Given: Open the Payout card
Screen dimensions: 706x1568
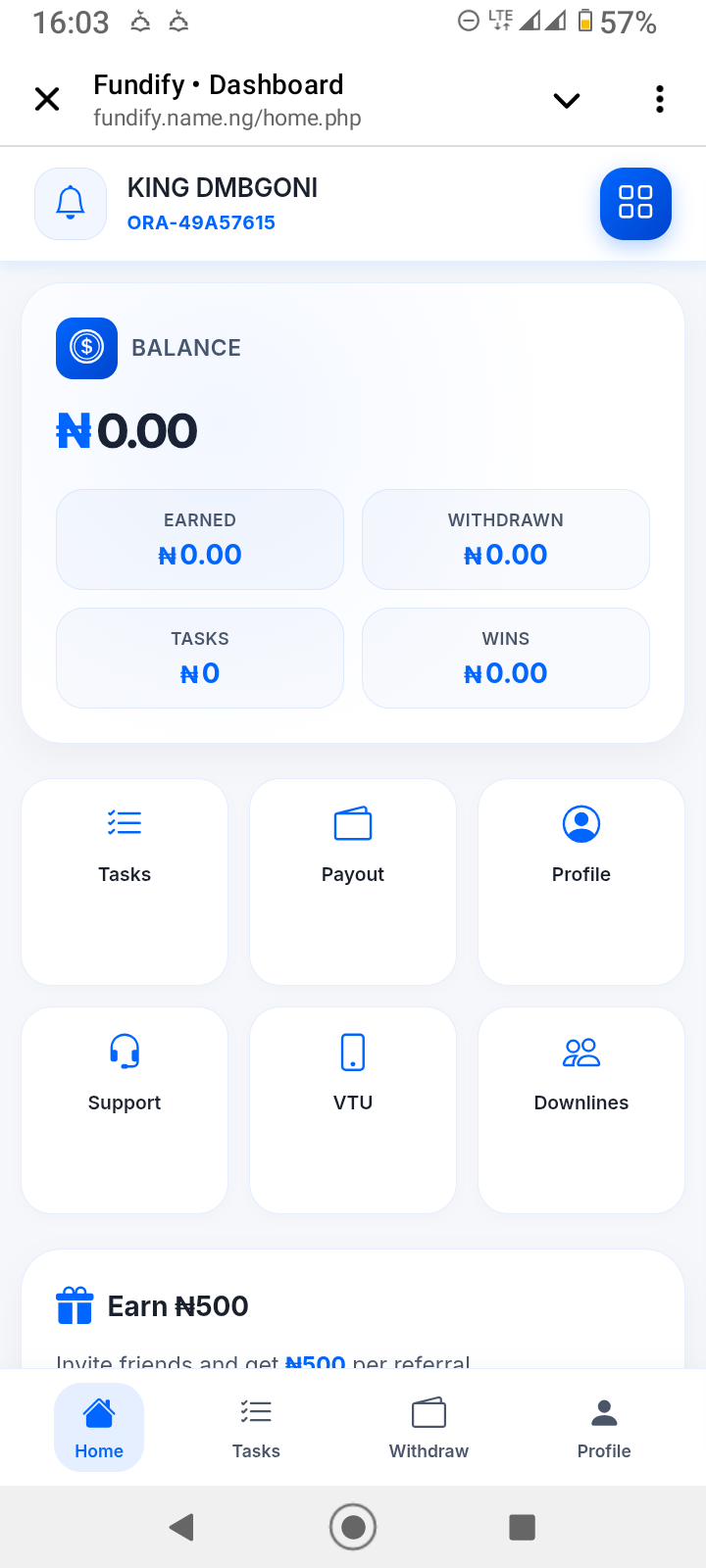Looking at the screenshot, I should 353,881.
